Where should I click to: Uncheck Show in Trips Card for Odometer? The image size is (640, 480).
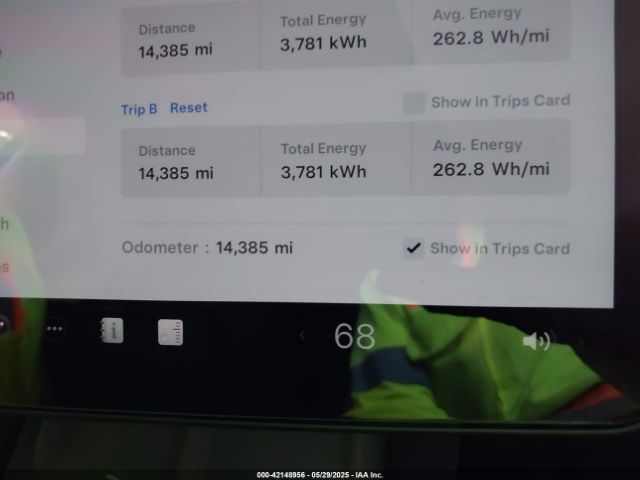tap(413, 249)
